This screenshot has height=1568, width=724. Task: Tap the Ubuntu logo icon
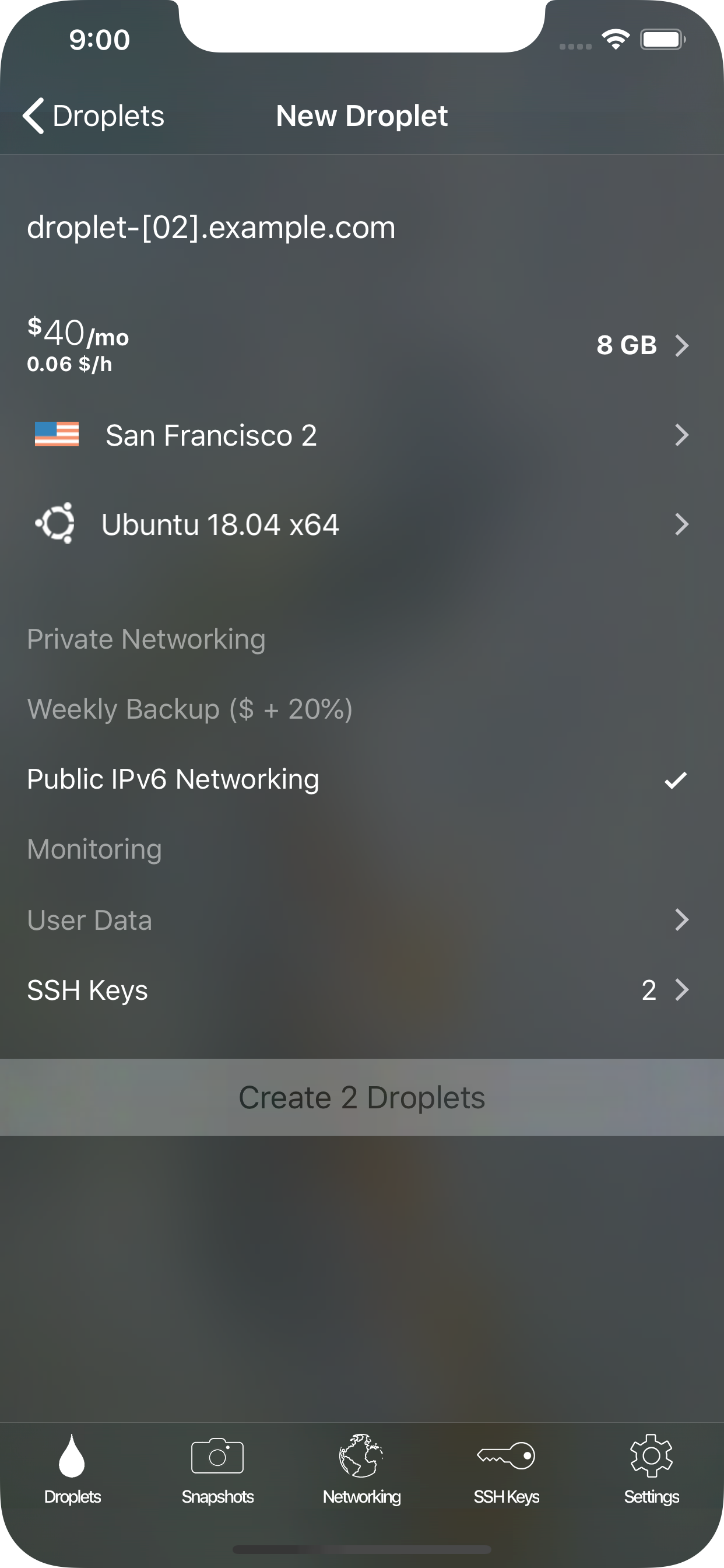pos(56,523)
